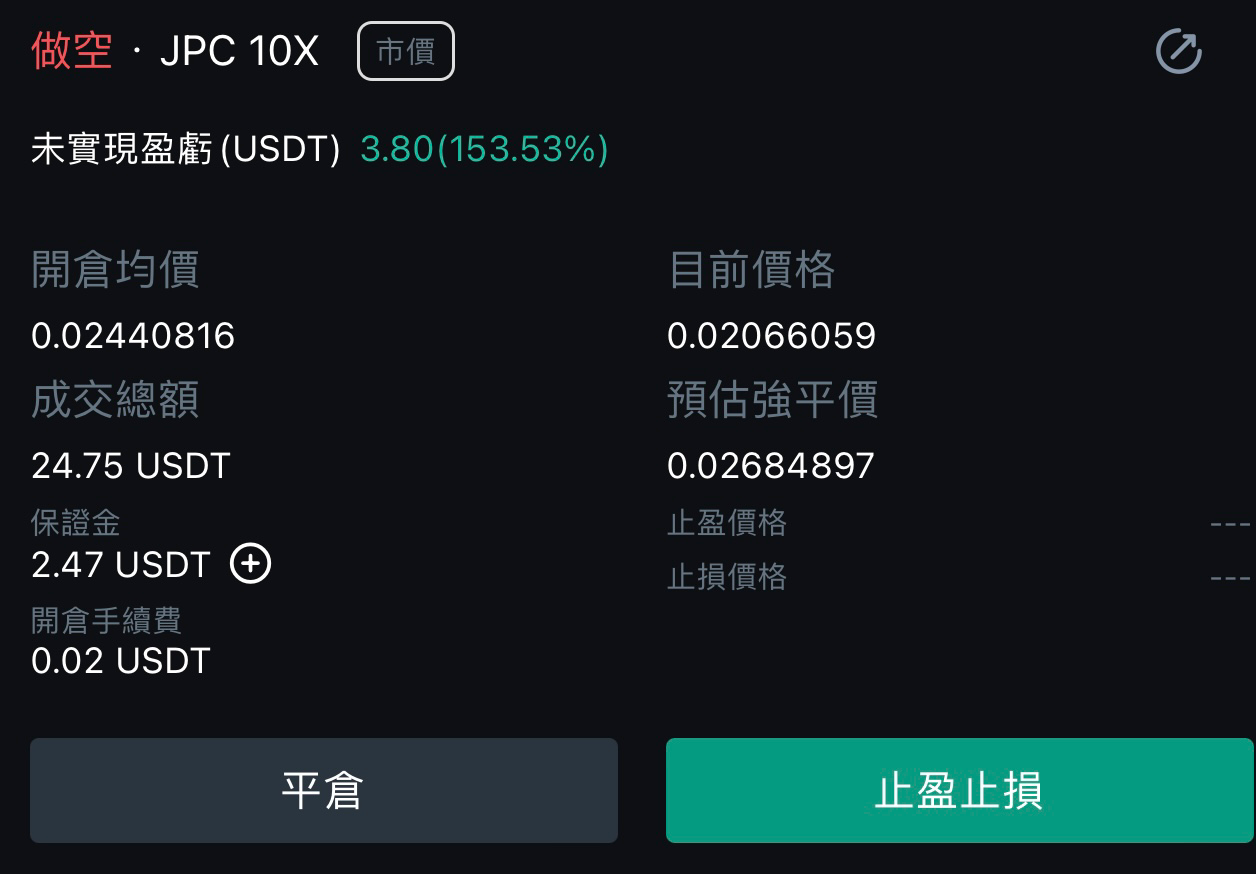Open 止盈止損 take-profit stop-loss settings
1256x874 pixels.
[x=959, y=790]
